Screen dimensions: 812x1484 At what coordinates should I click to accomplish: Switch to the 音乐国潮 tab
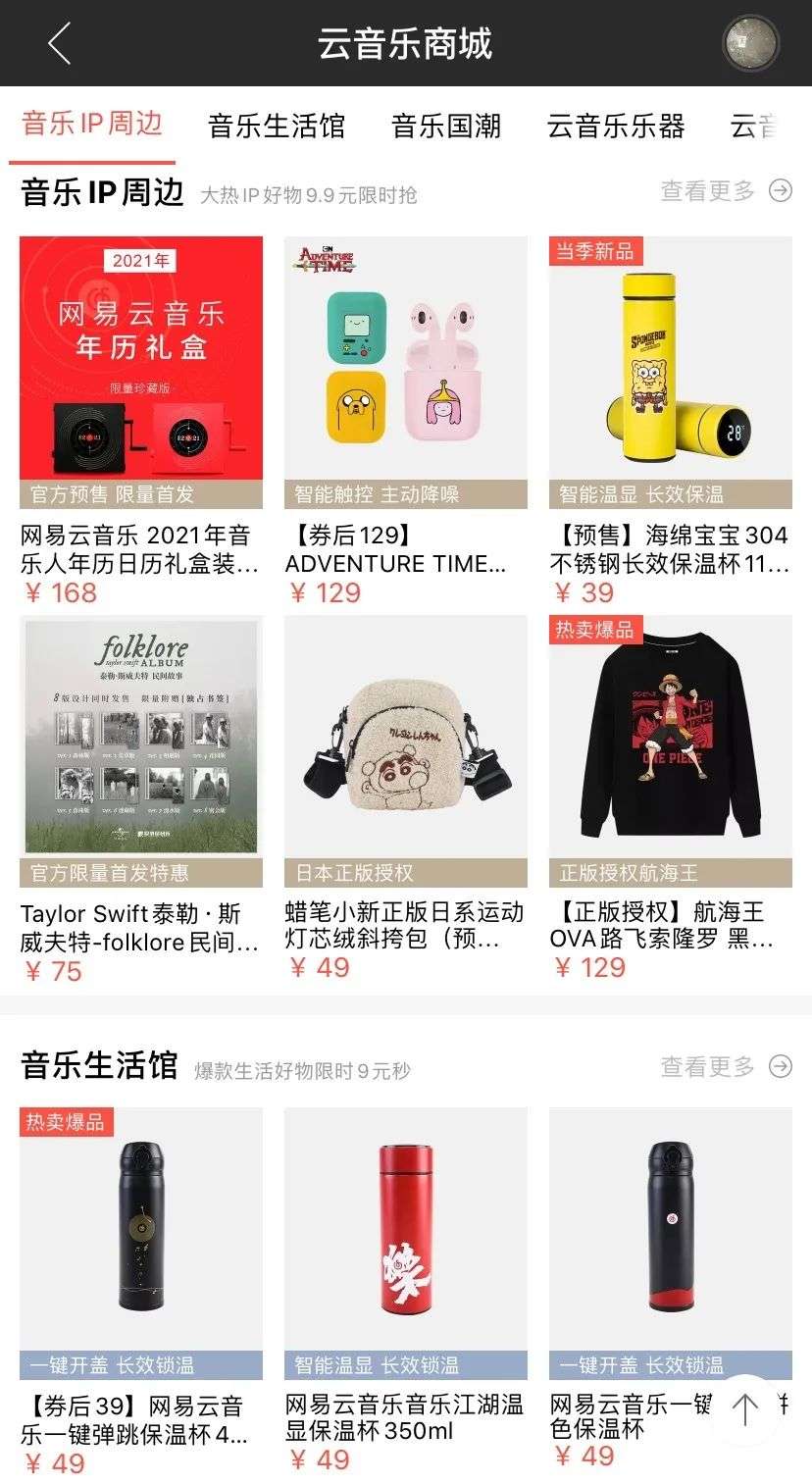tap(446, 127)
